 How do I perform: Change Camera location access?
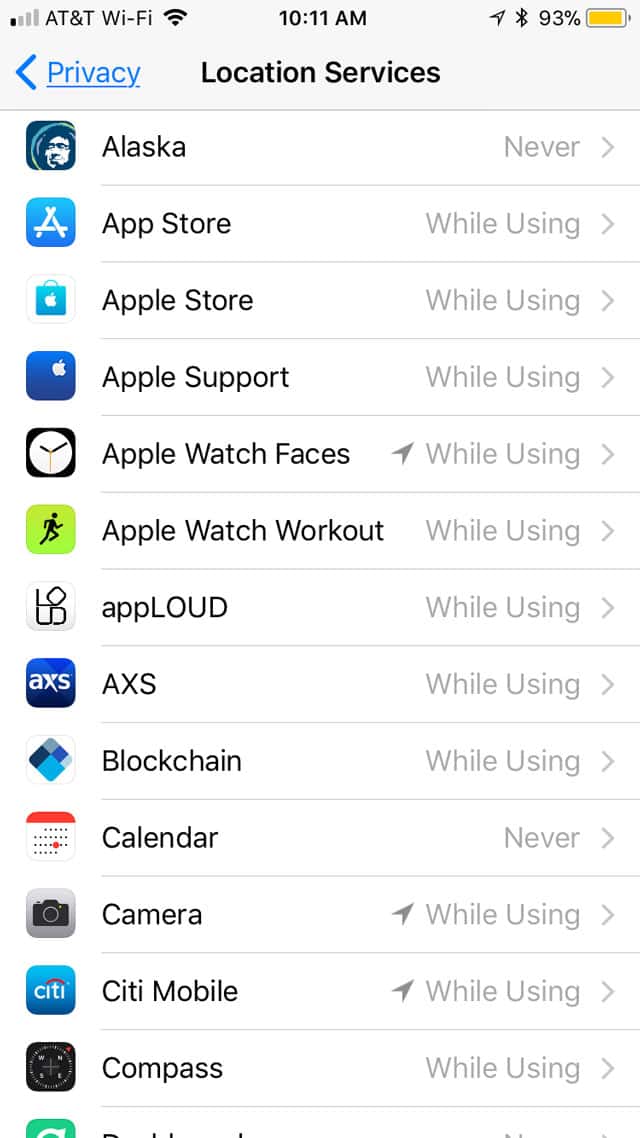pyautogui.click(x=320, y=915)
